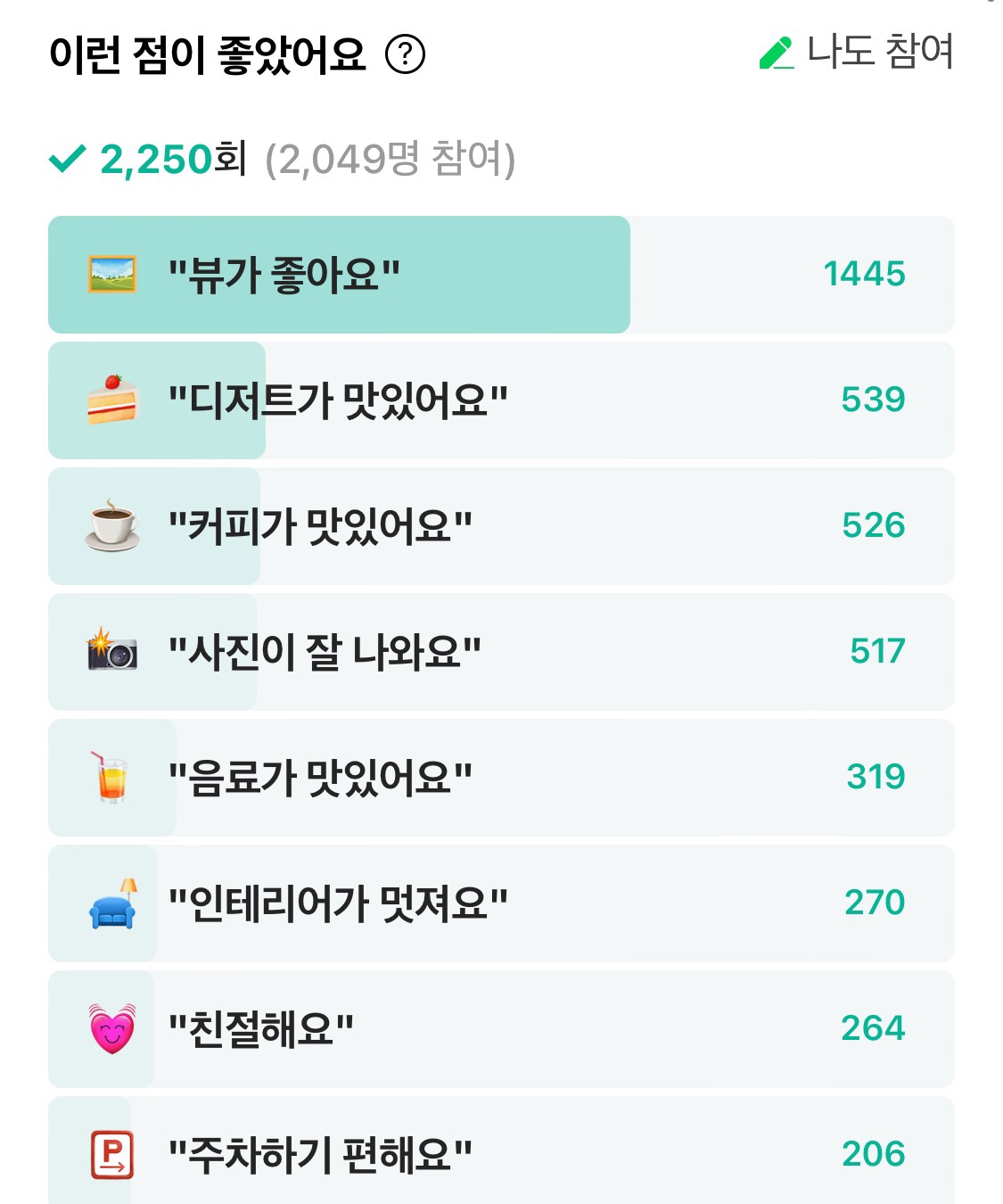The height and width of the screenshot is (1204, 1003).
Task: Open the help question mark icon
Action: 405,54
